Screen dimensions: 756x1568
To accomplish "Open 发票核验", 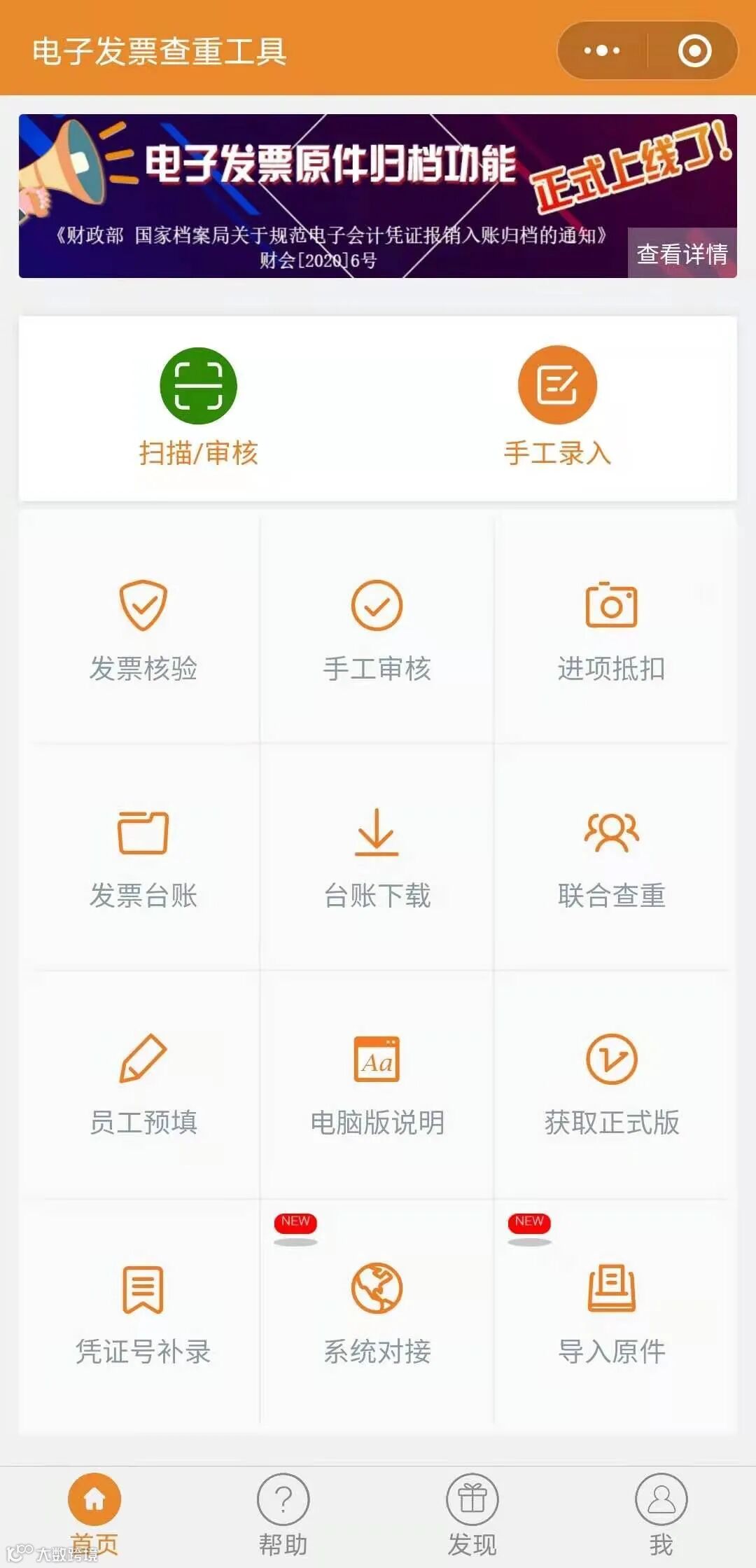I will [x=143, y=630].
